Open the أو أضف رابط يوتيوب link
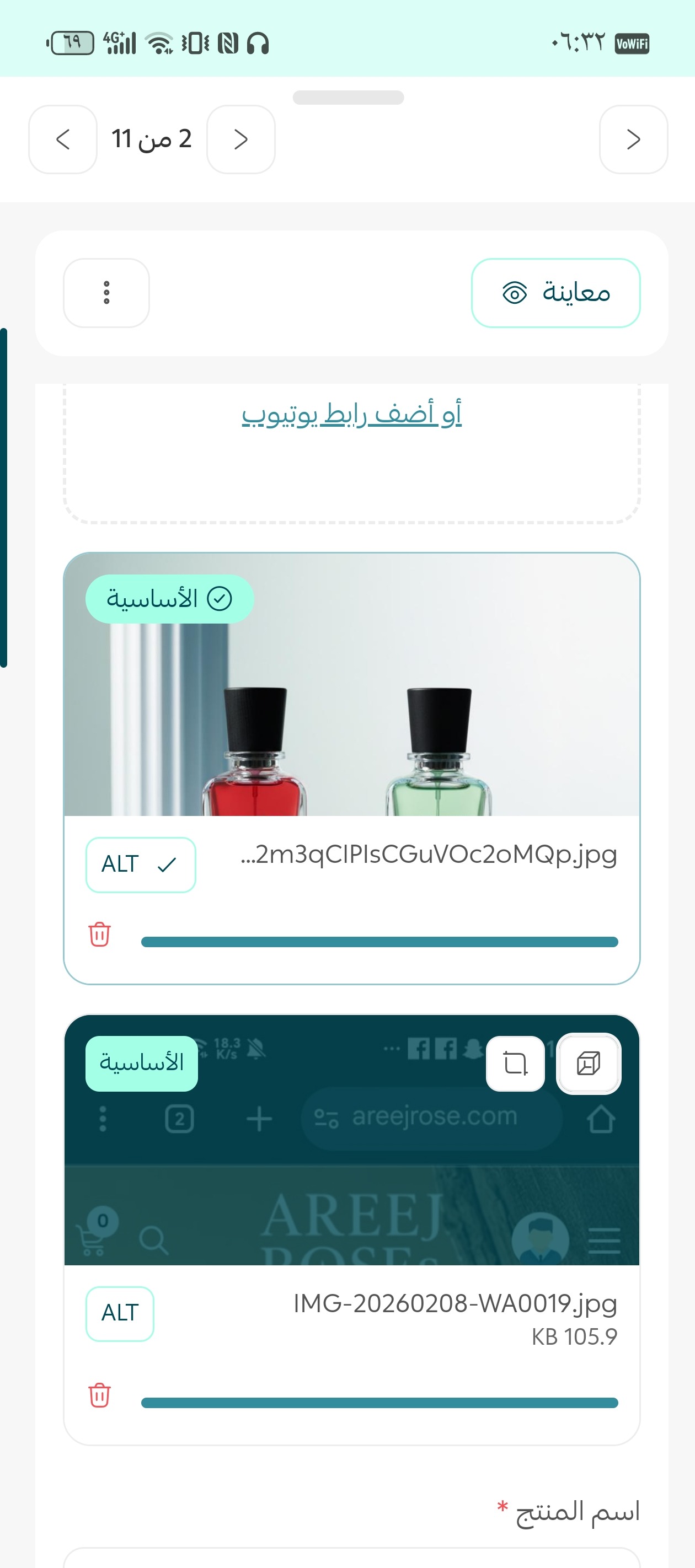This screenshot has height=1568, width=695. click(351, 414)
